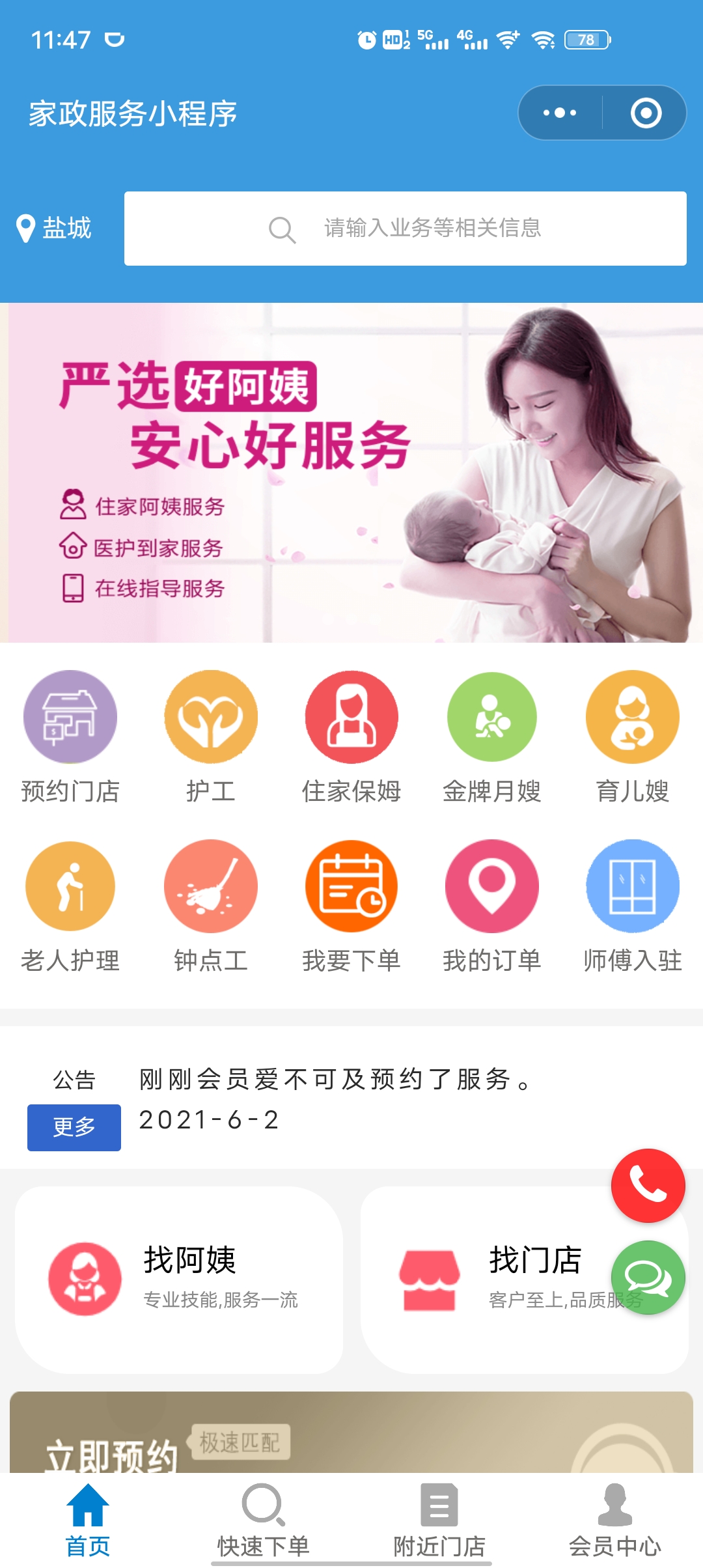The height and width of the screenshot is (1568, 703).
Task: Tap the search box for business info
Action: coord(405,229)
